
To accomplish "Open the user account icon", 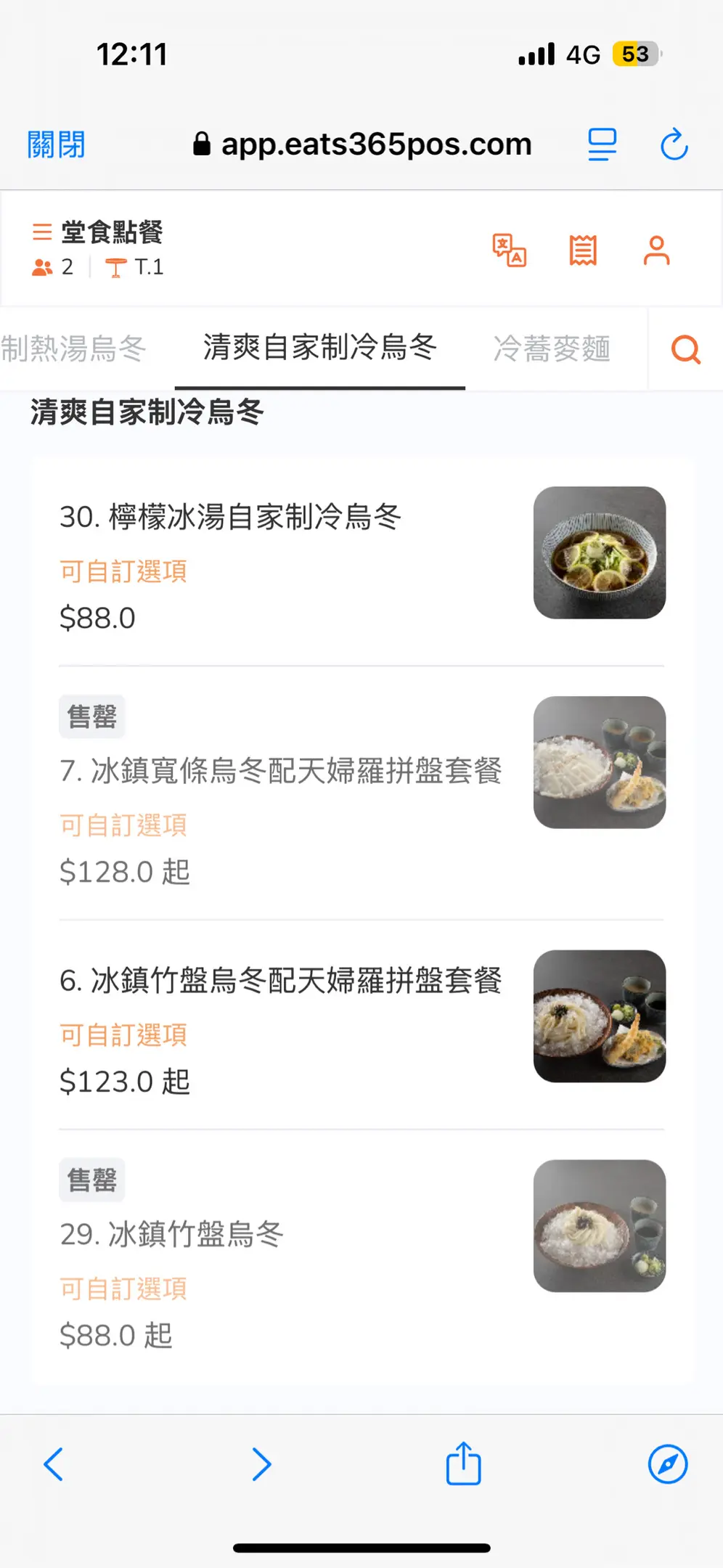I will point(656,250).
